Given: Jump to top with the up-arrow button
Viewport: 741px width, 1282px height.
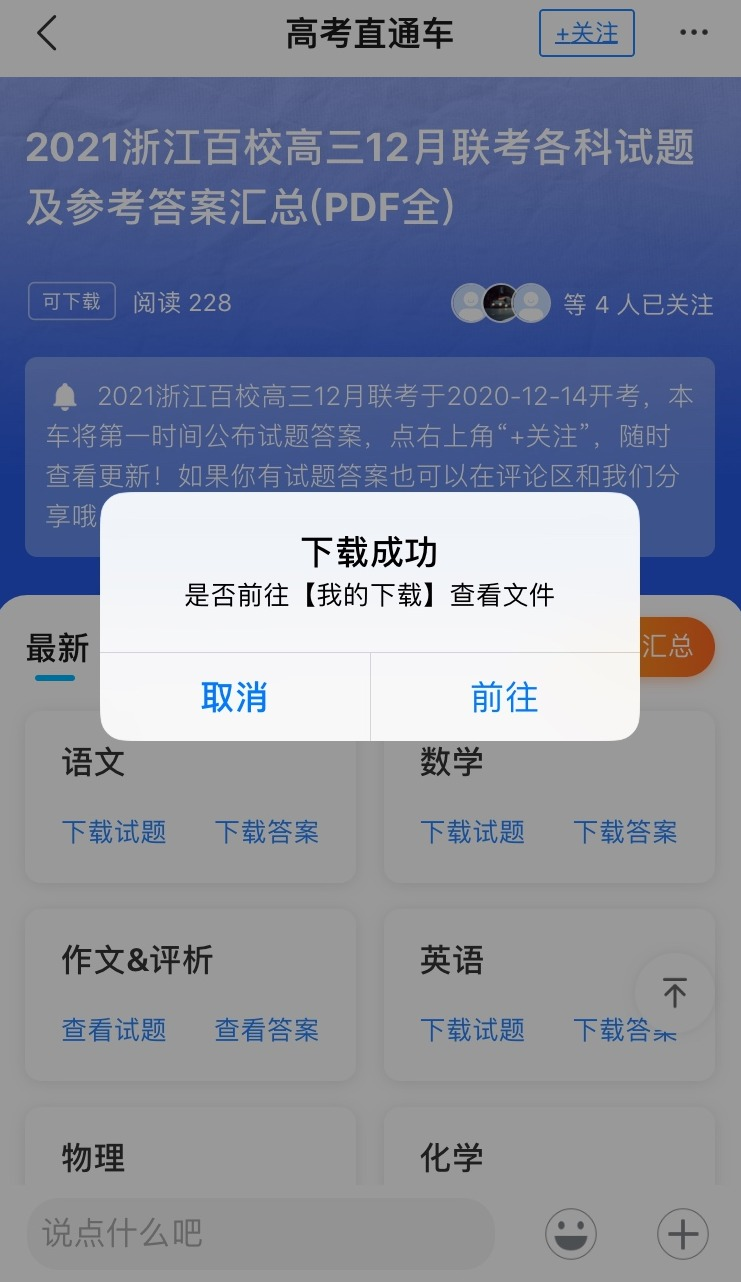Looking at the screenshot, I should tap(675, 993).
